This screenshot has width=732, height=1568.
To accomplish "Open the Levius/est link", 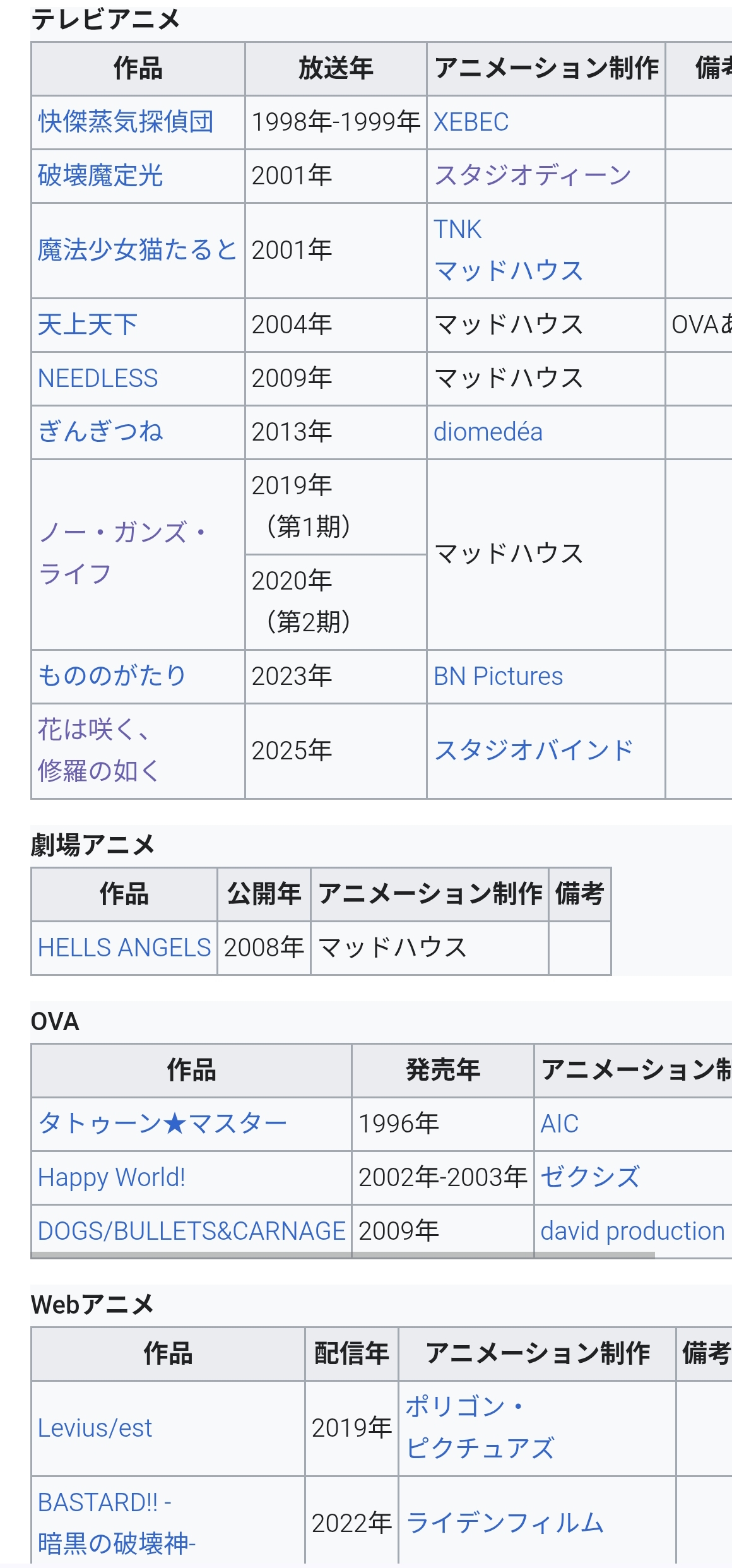I will click(x=95, y=1428).
